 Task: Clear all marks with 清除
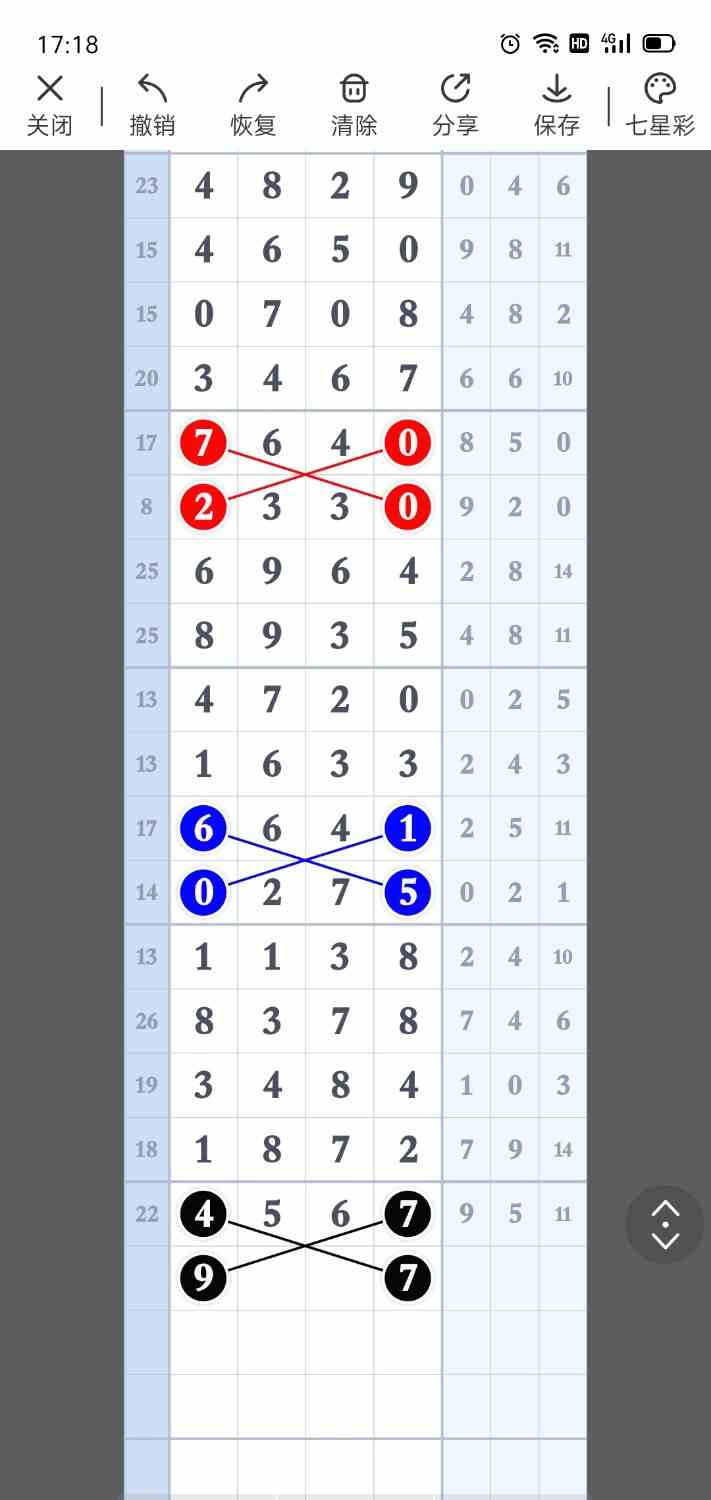354,104
